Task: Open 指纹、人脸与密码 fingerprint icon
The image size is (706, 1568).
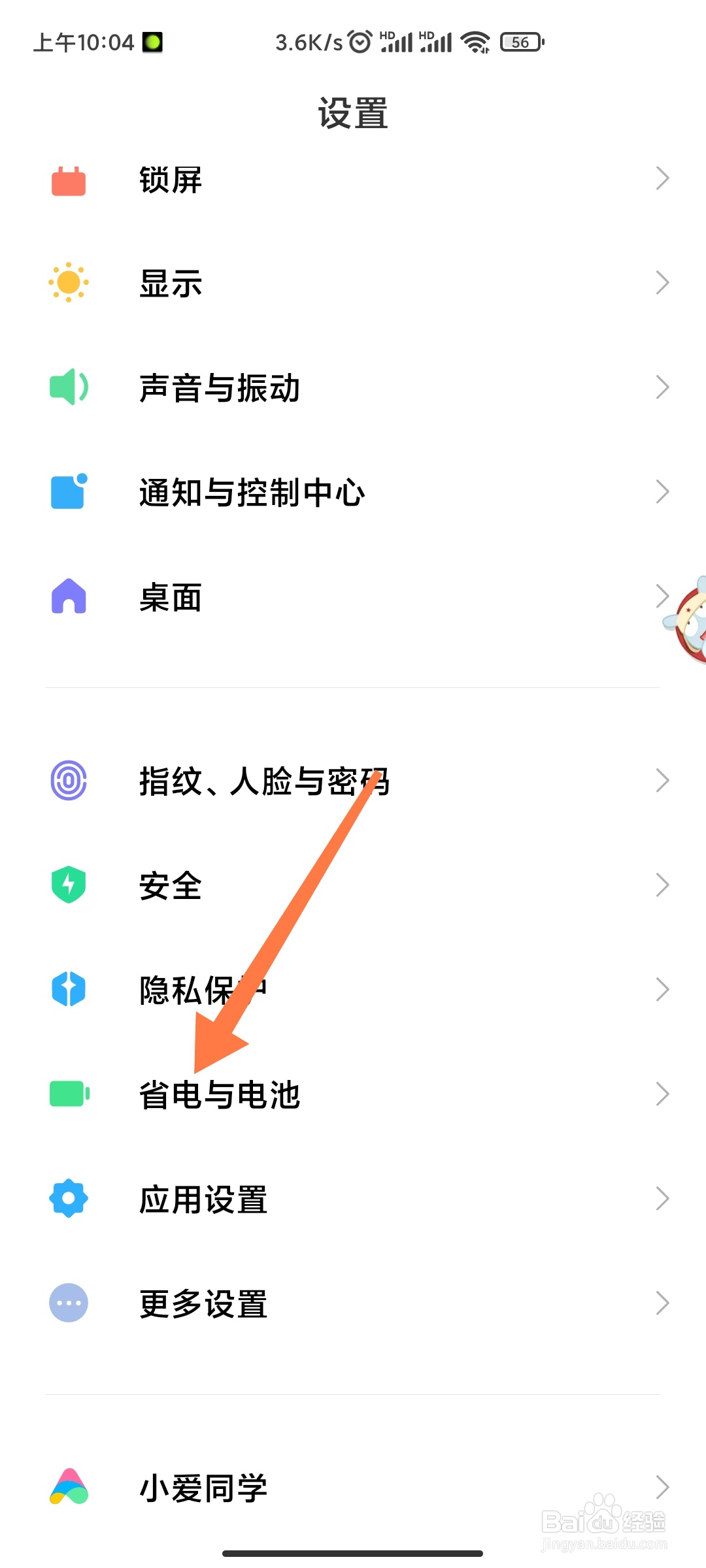Action: 68,781
